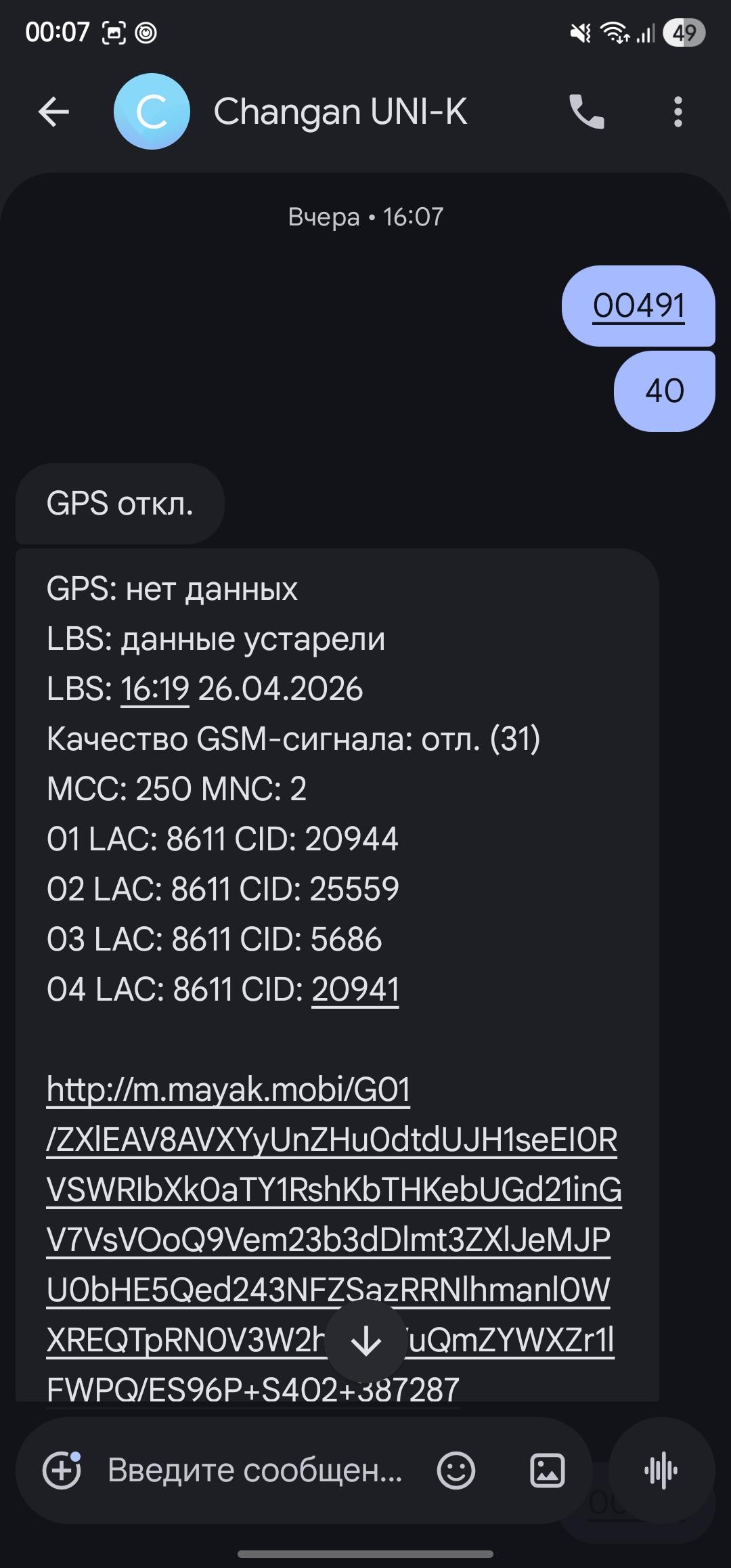The width and height of the screenshot is (731, 1568).
Task: Call the Changan UNI-K contact
Action: click(x=586, y=112)
